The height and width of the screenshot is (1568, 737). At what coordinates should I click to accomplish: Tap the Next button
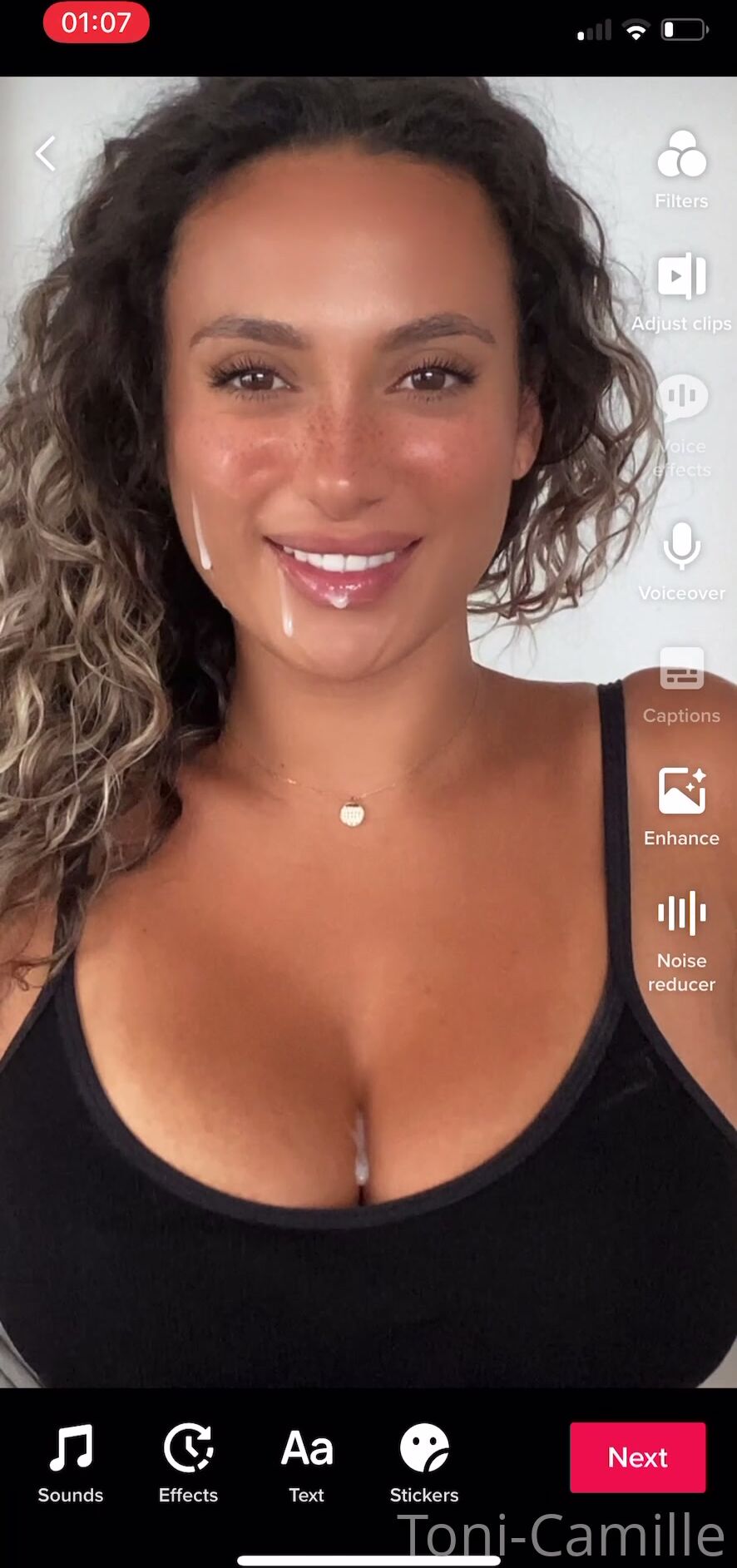coord(637,1457)
